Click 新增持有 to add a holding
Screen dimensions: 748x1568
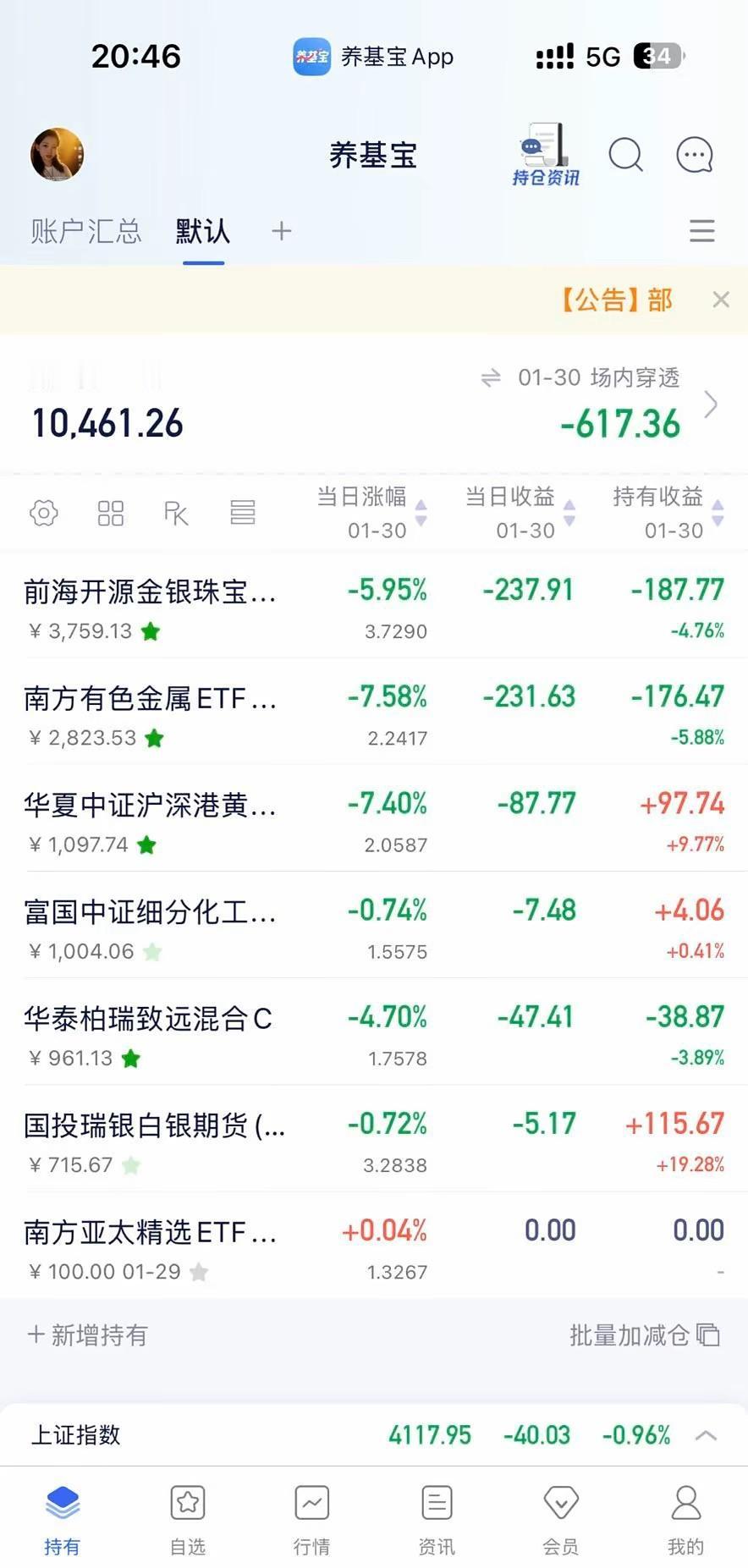point(87,1335)
